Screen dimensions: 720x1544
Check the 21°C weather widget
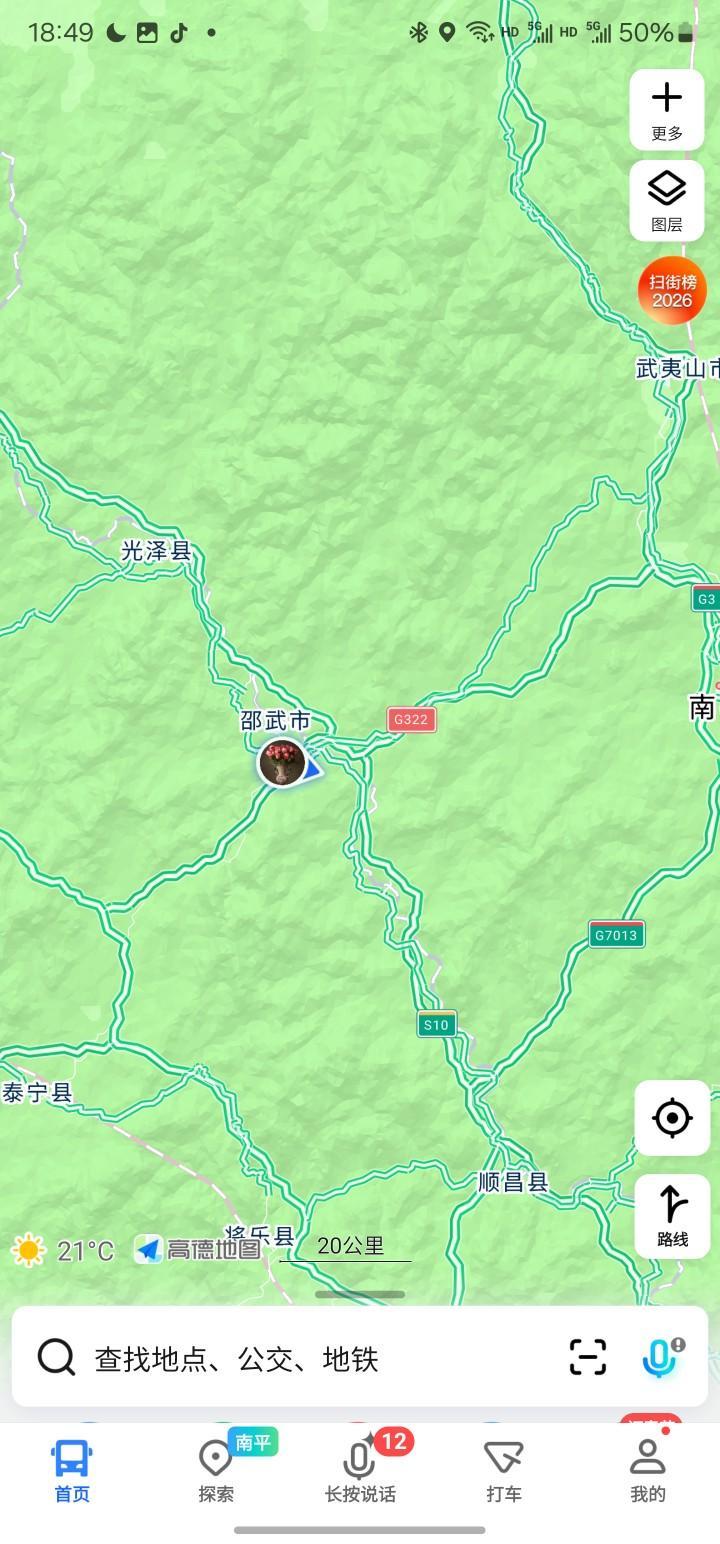[x=64, y=1250]
